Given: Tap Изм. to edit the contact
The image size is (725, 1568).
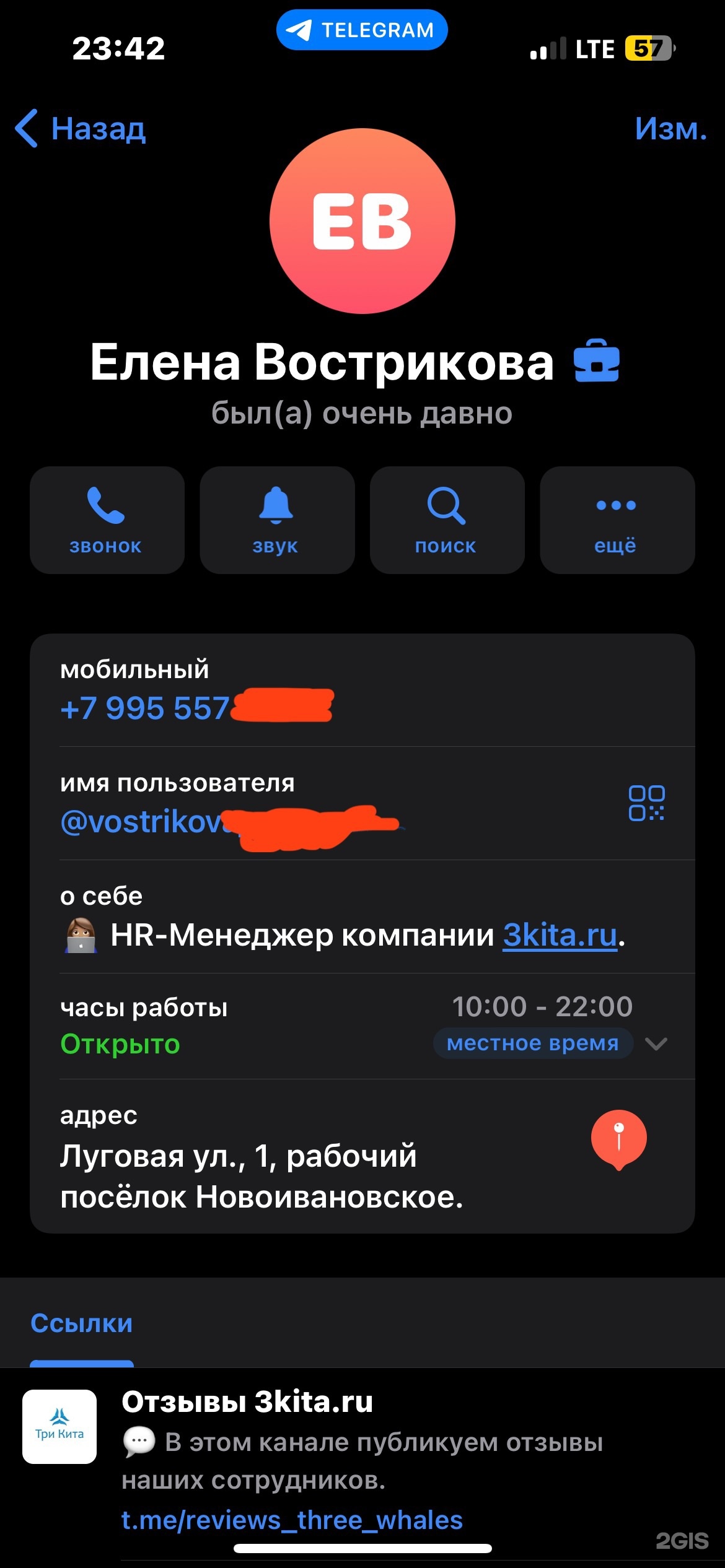Looking at the screenshot, I should (670, 129).
